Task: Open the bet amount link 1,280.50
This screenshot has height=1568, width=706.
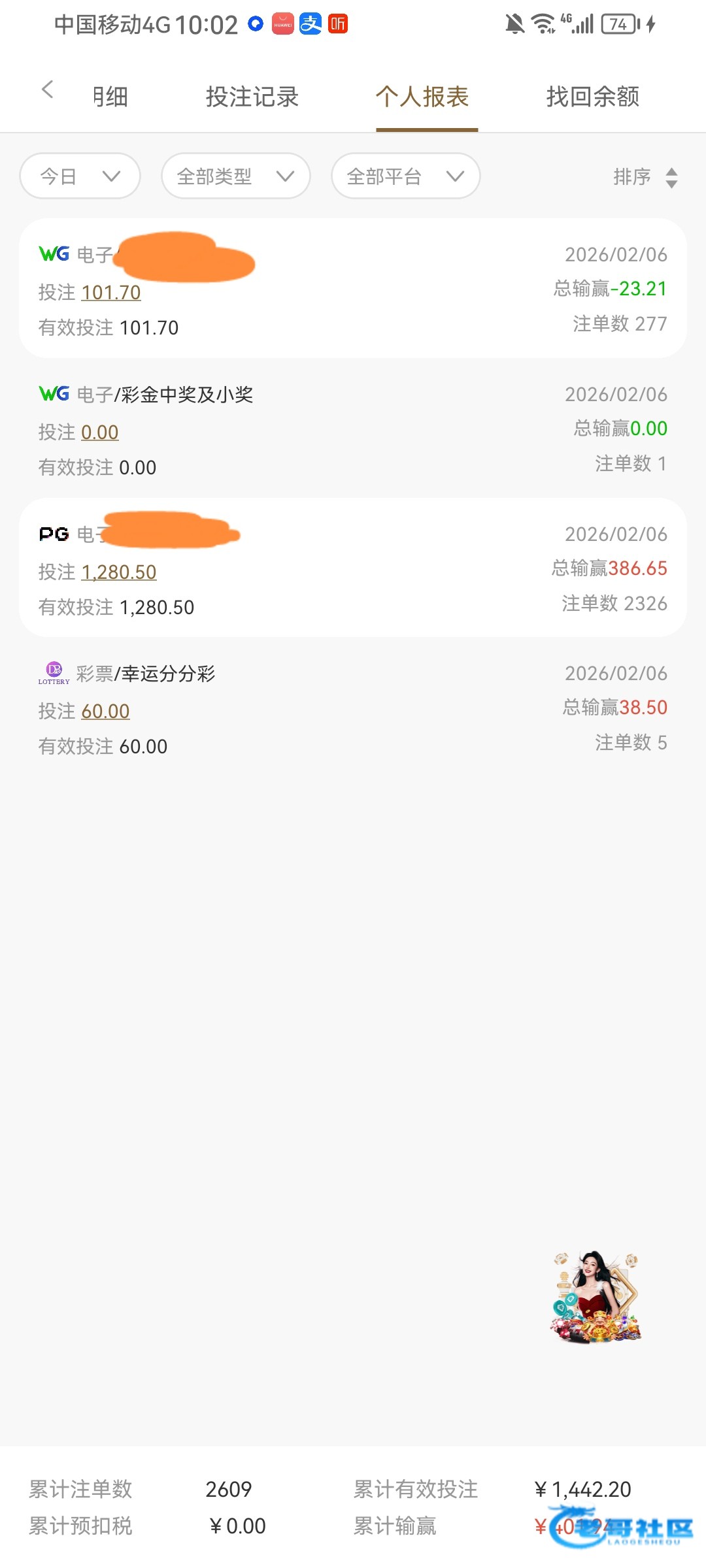Action: [119, 572]
